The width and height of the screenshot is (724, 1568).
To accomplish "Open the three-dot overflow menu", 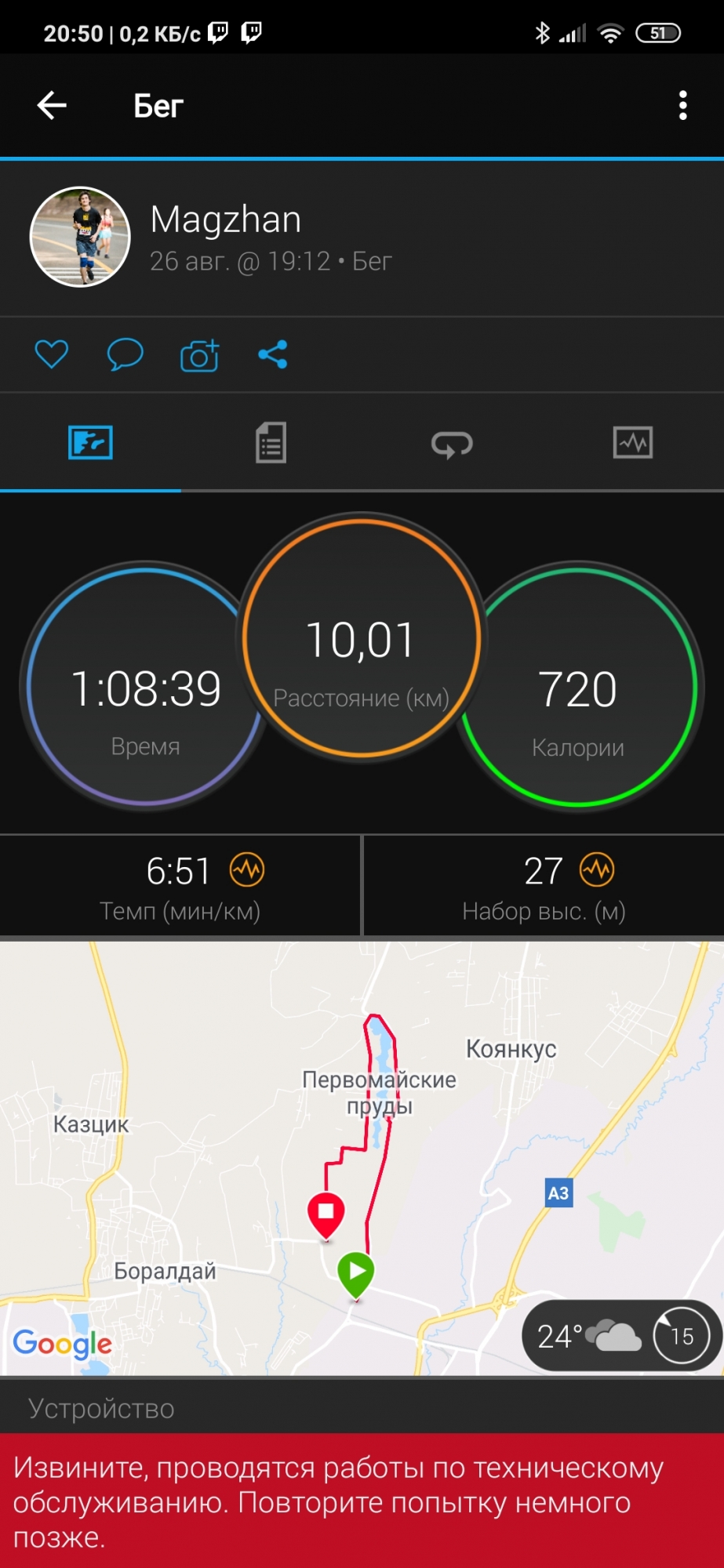I will tap(682, 105).
